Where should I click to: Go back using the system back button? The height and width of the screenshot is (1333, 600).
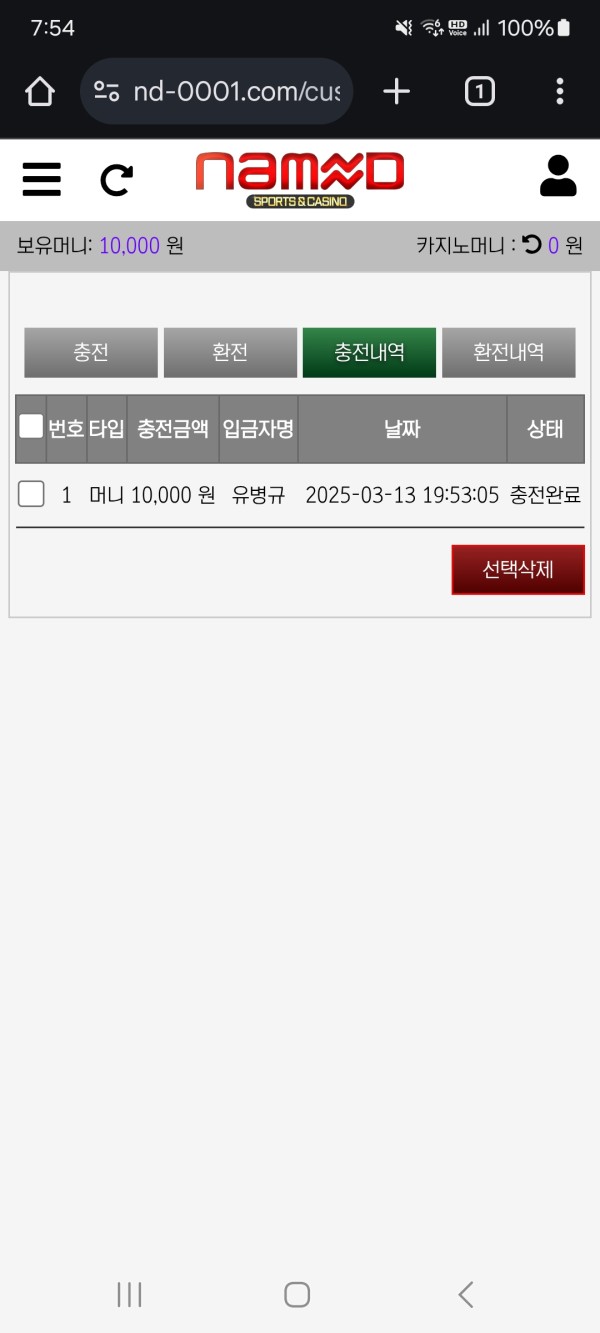click(x=466, y=1295)
